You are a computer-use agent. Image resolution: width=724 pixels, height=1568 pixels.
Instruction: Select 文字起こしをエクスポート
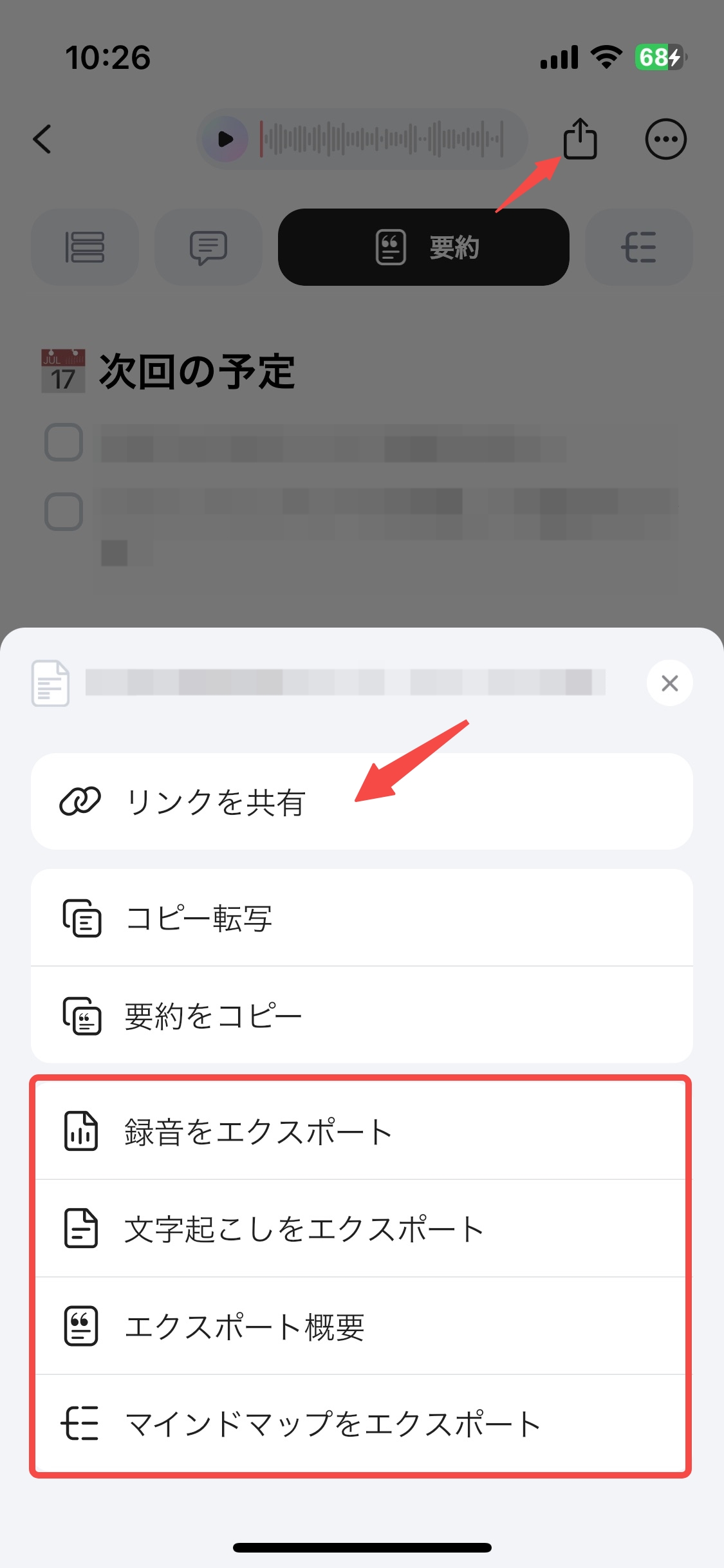(x=360, y=1229)
